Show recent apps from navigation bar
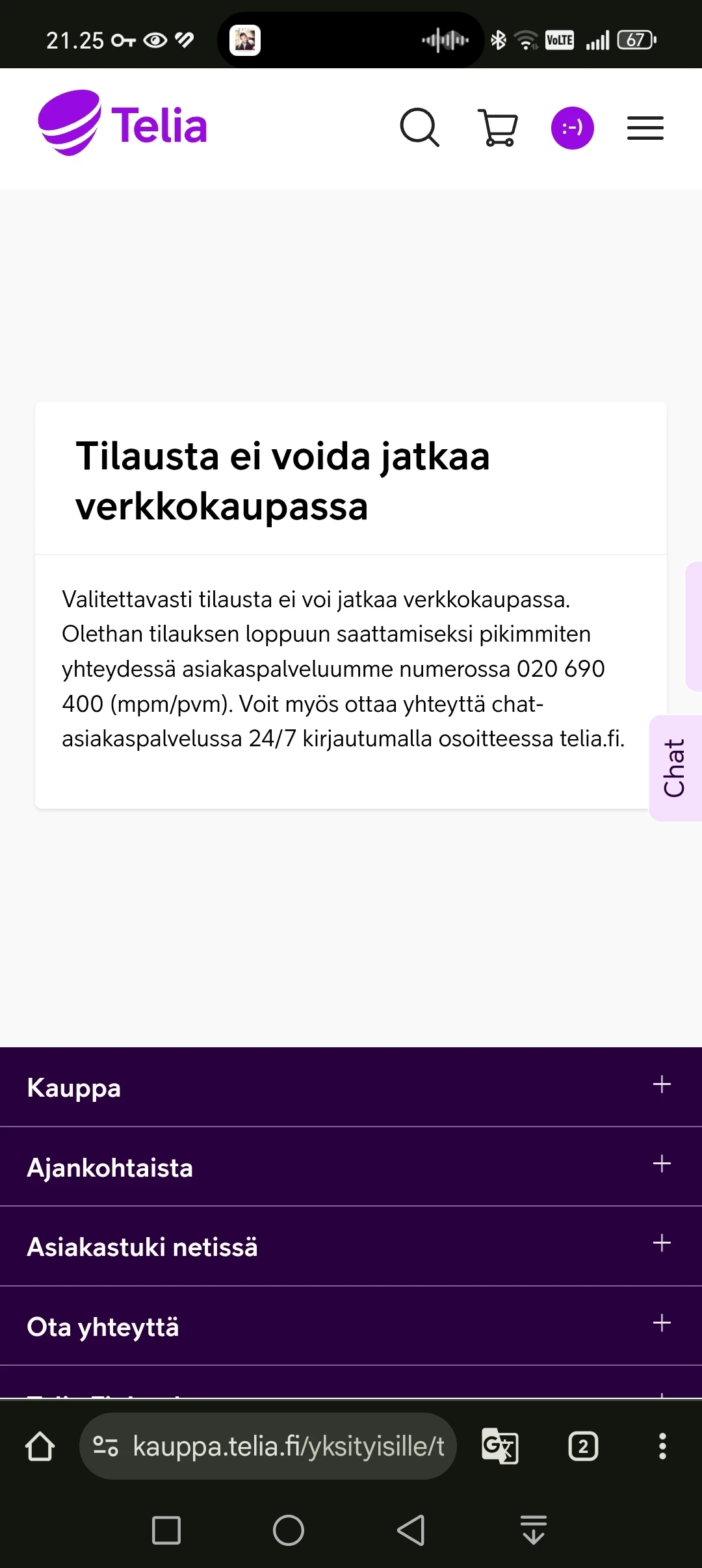 coord(166,1530)
